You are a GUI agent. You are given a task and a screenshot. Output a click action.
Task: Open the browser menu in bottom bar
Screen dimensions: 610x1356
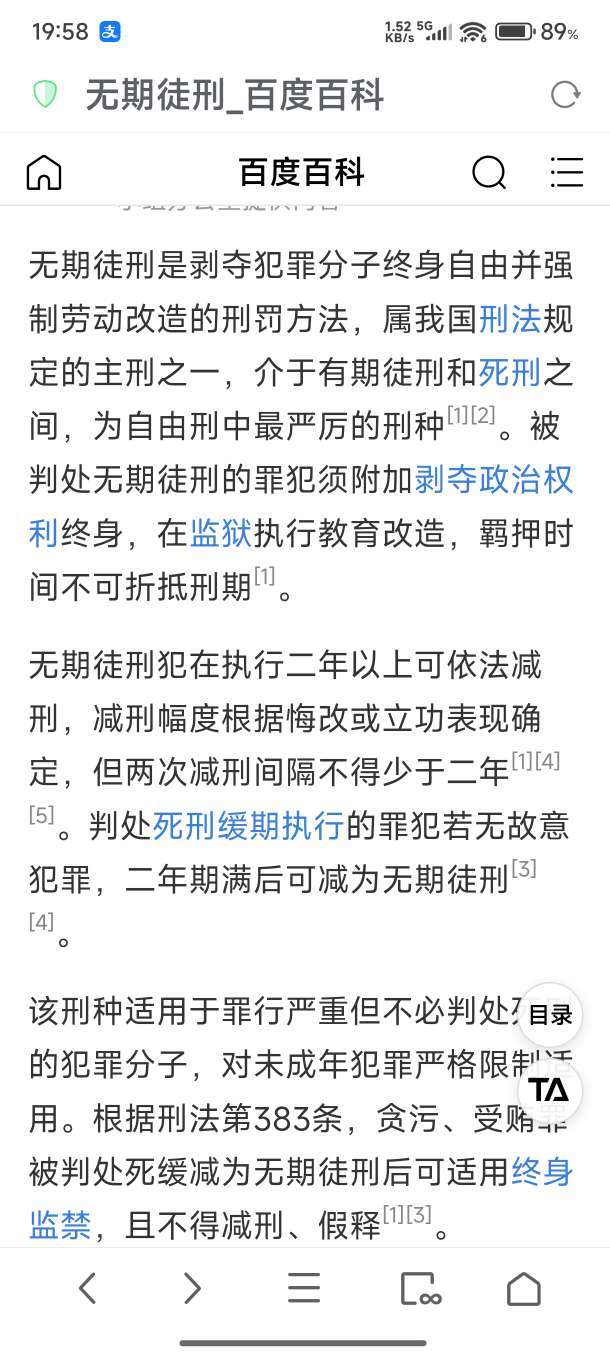(304, 1288)
